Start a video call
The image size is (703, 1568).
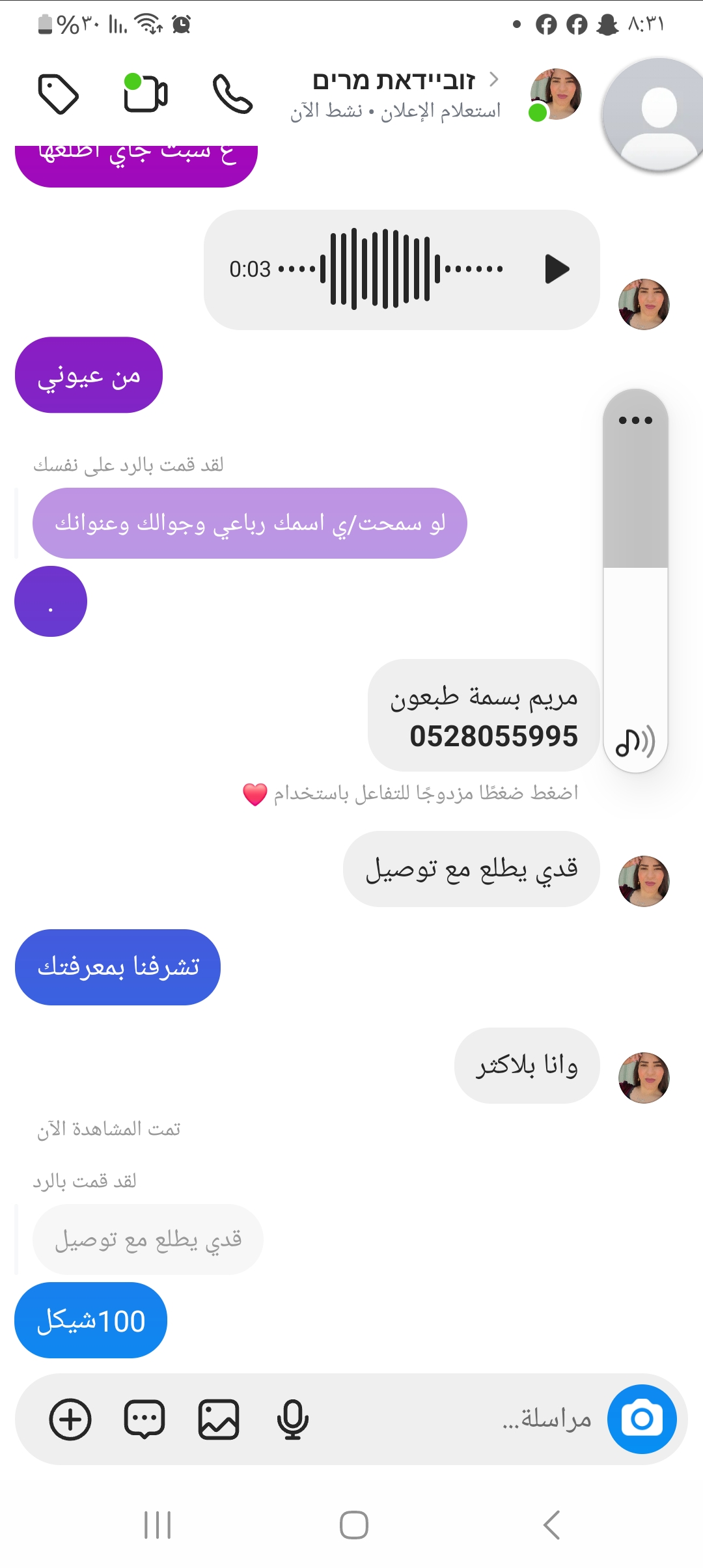click(x=146, y=94)
